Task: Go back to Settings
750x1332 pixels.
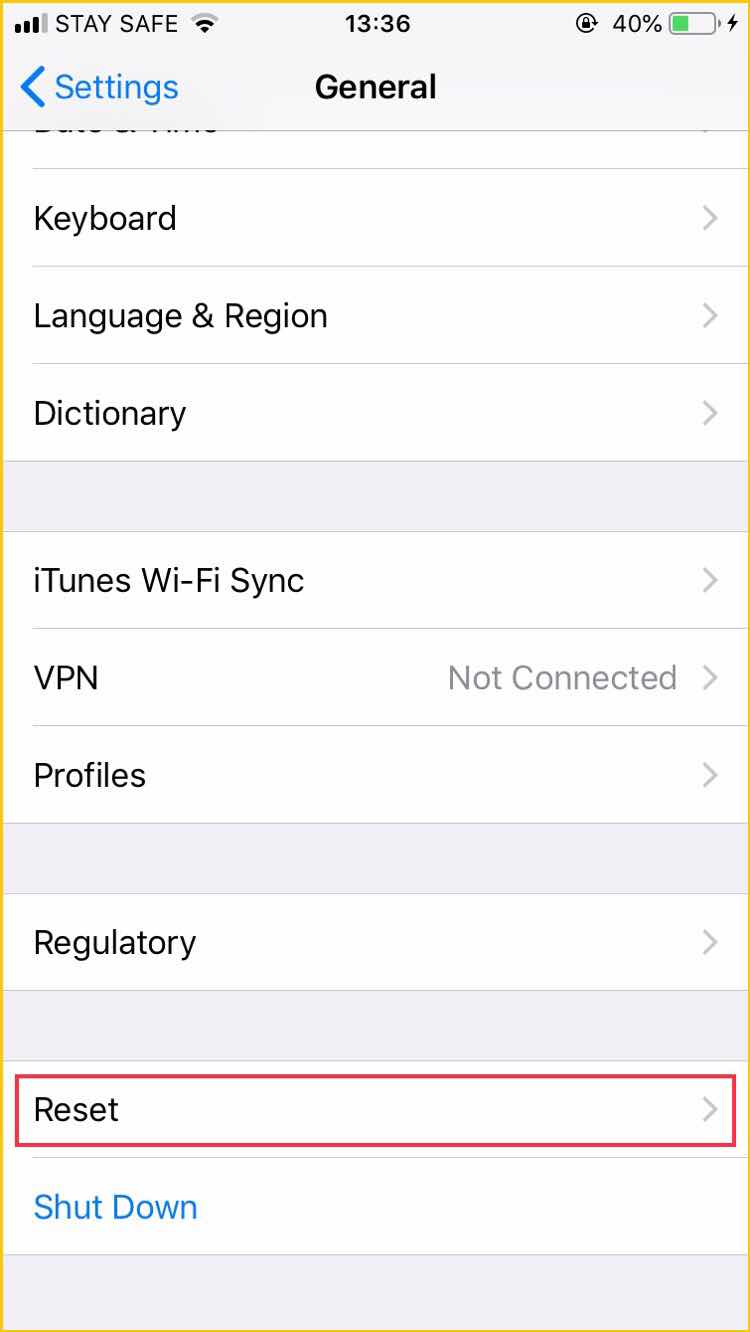Action: pyautogui.click(x=99, y=87)
